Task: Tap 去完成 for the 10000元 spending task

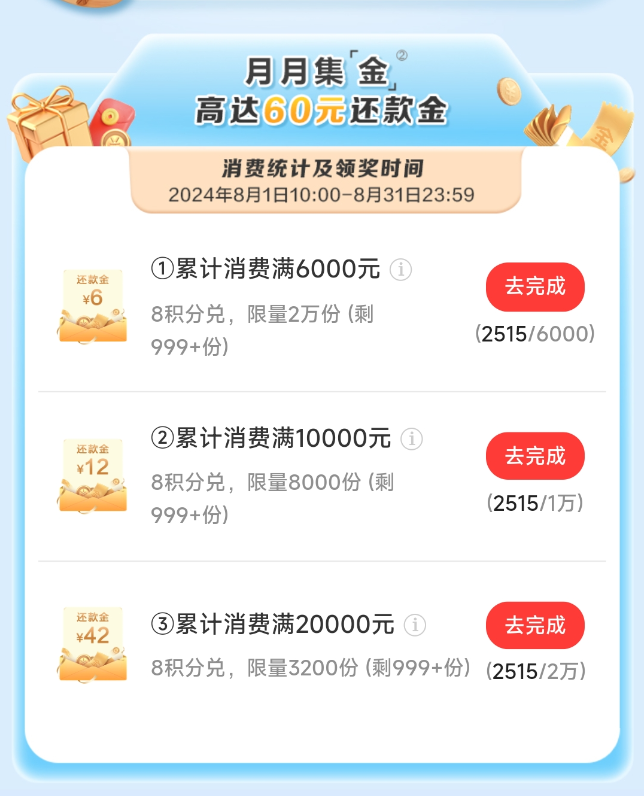Action: coord(535,456)
